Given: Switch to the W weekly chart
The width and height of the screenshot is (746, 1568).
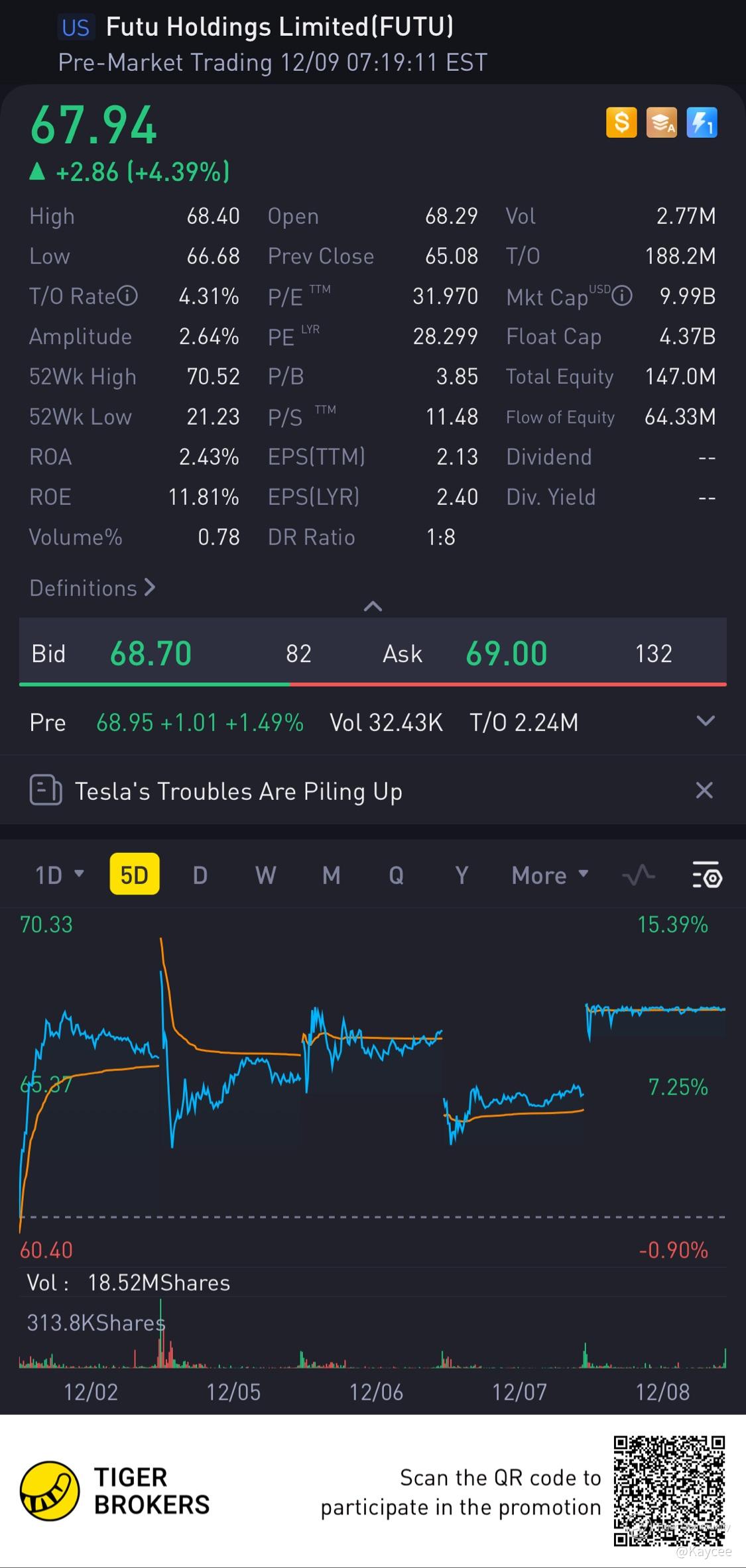Looking at the screenshot, I should tap(265, 875).
